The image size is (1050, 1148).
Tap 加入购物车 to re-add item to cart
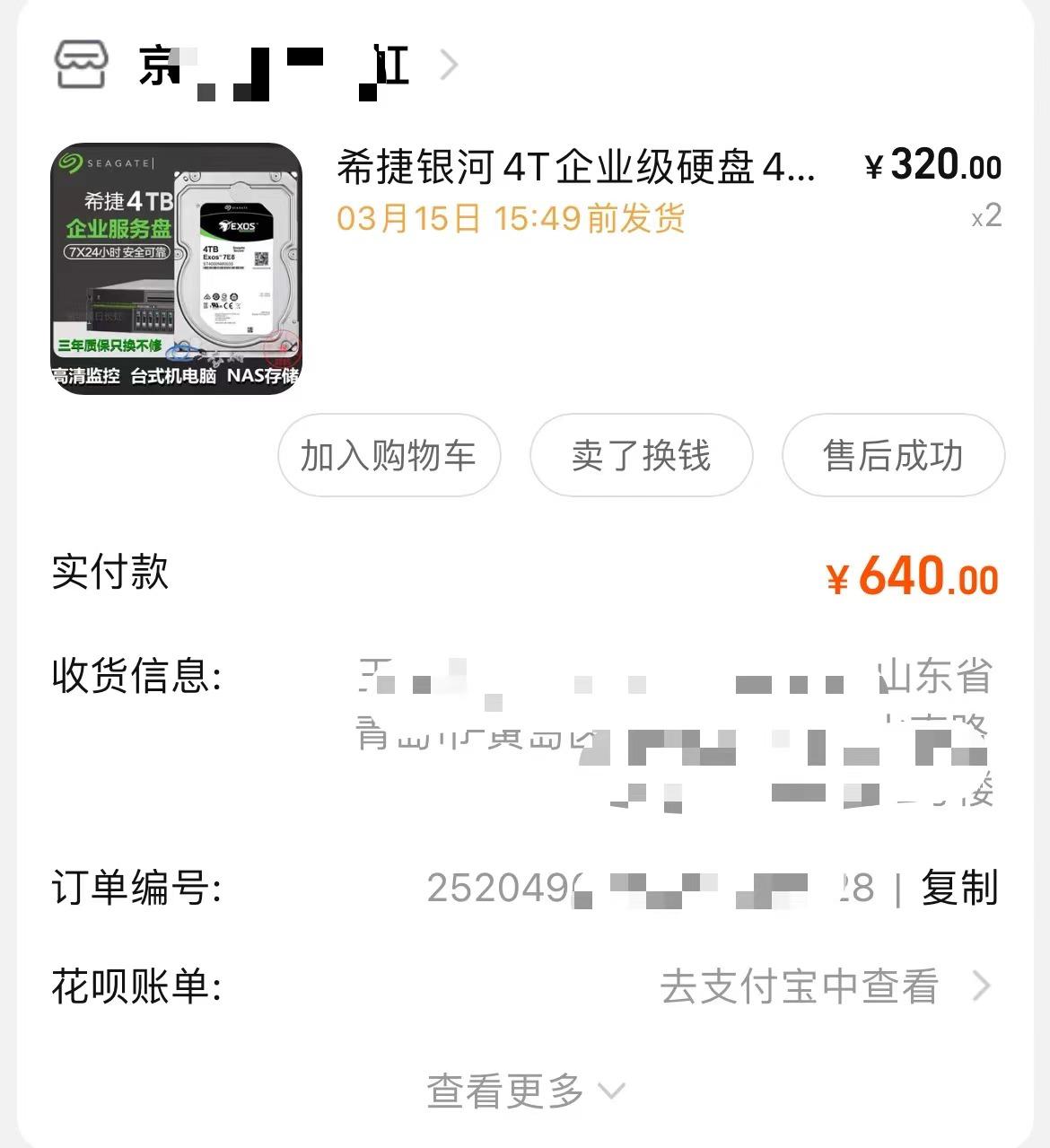pyautogui.click(x=389, y=456)
